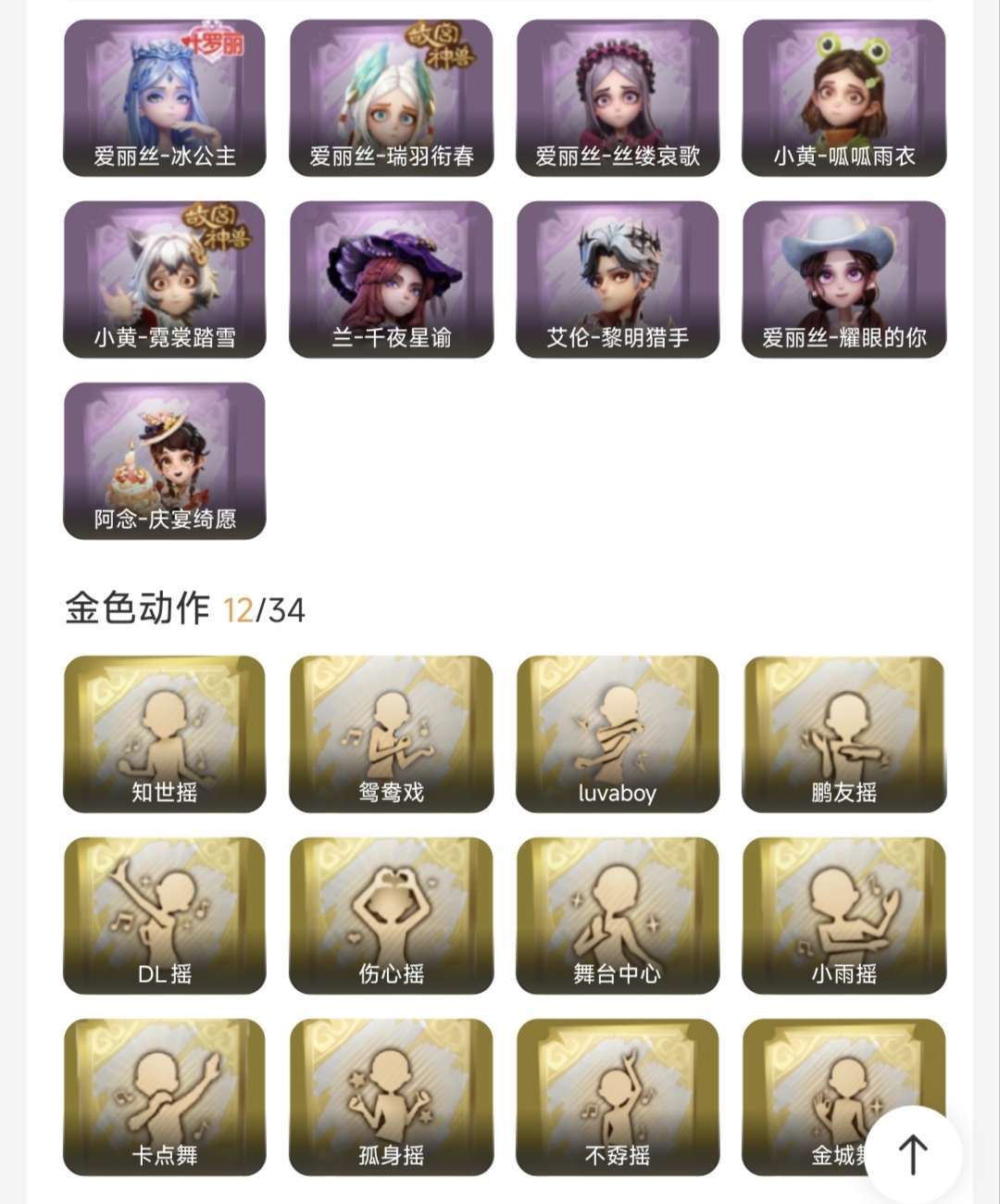View the 小雨摇 golden action

(844, 915)
